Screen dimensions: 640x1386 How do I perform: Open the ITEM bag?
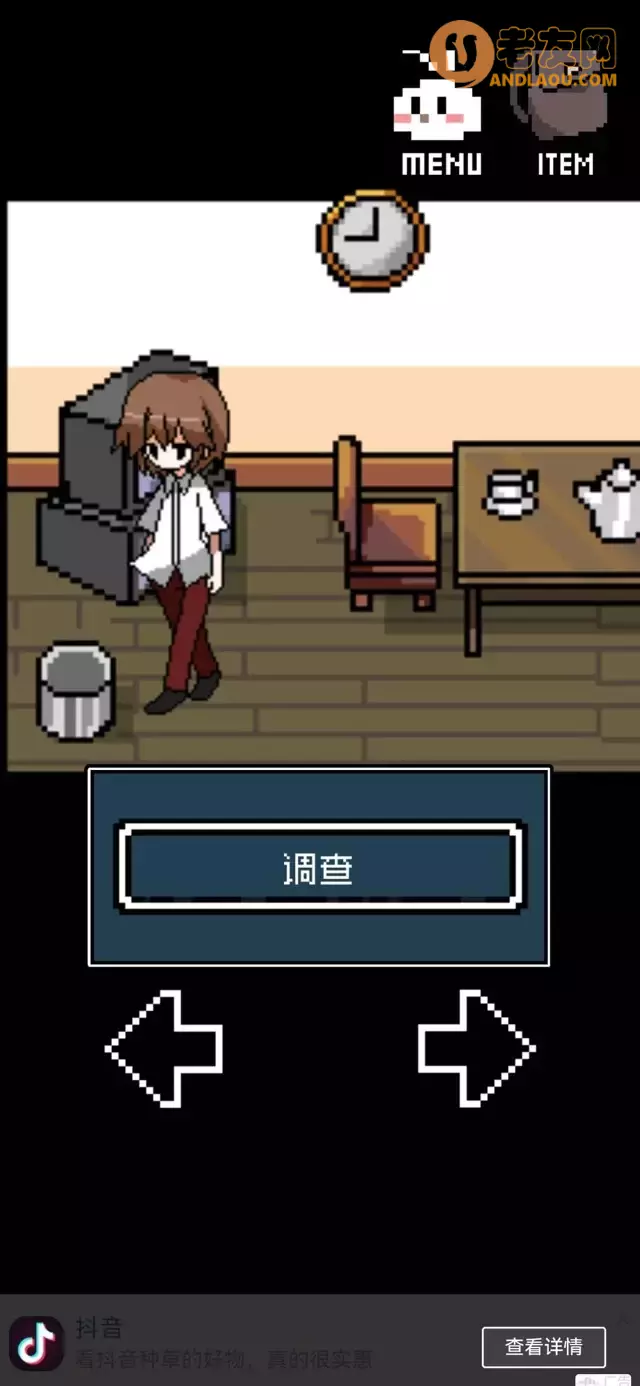(565, 125)
